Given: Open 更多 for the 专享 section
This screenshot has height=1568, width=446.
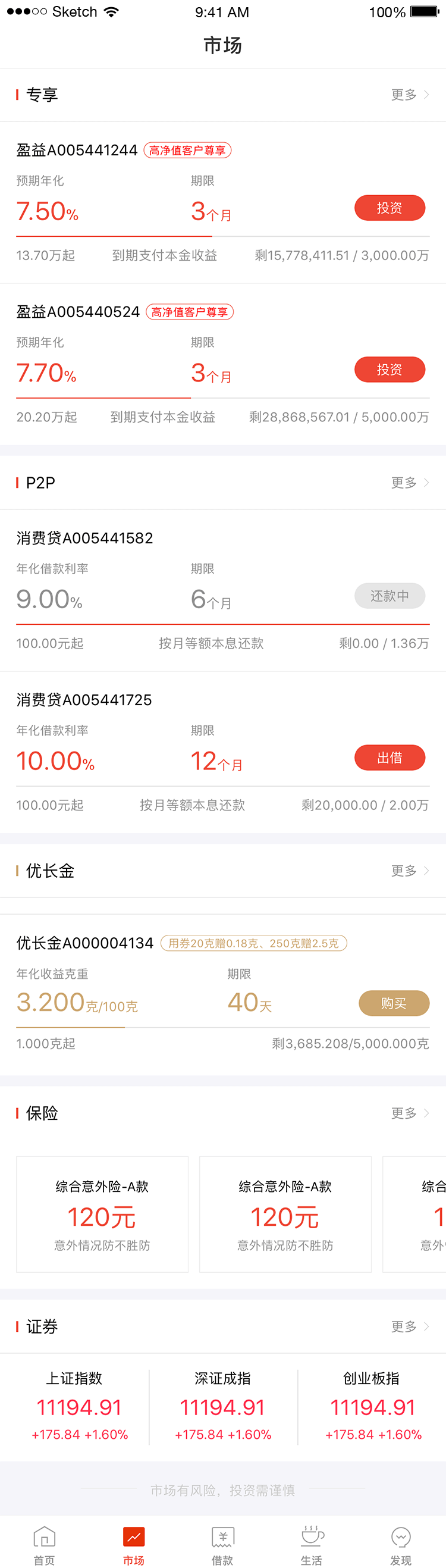Looking at the screenshot, I should click(410, 95).
